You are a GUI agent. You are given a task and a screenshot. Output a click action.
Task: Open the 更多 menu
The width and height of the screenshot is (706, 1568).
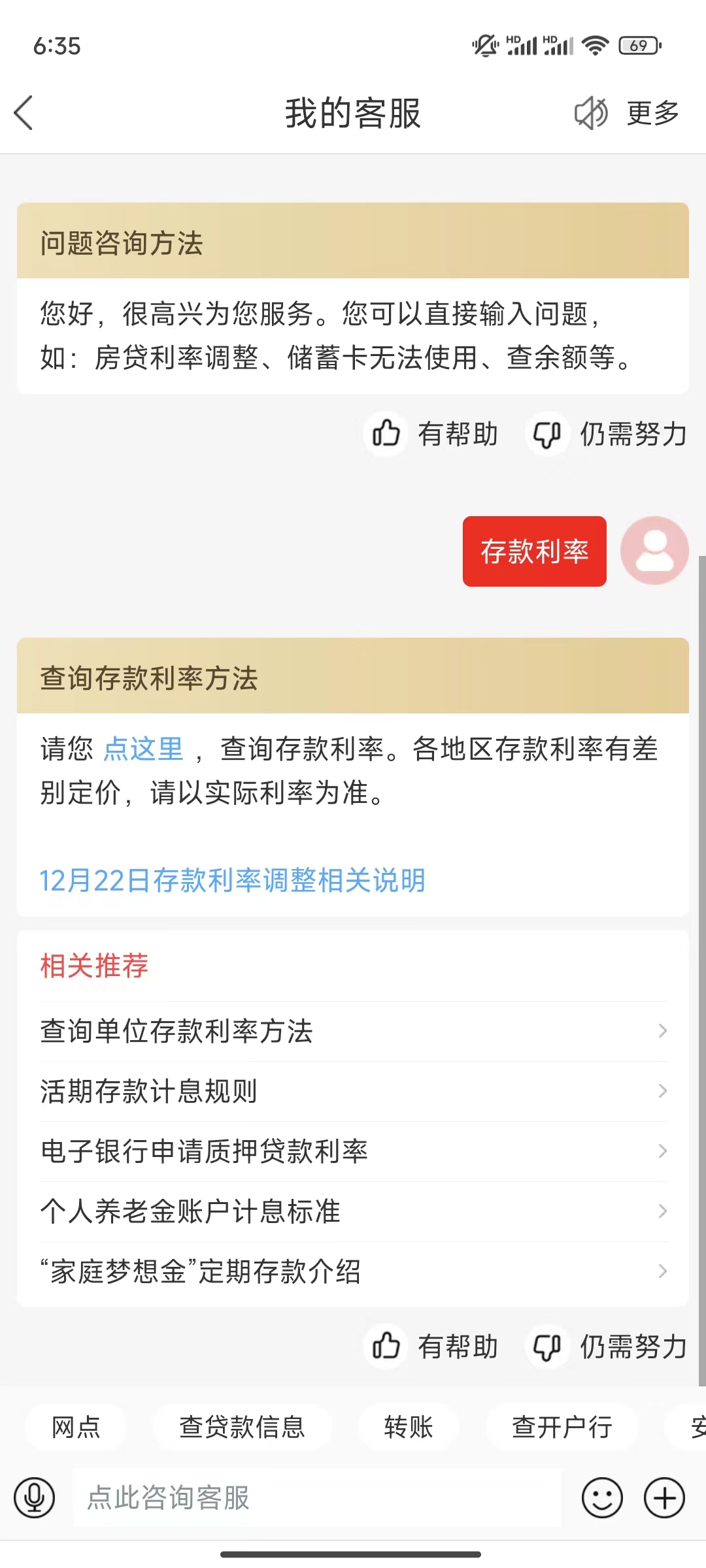[652, 113]
